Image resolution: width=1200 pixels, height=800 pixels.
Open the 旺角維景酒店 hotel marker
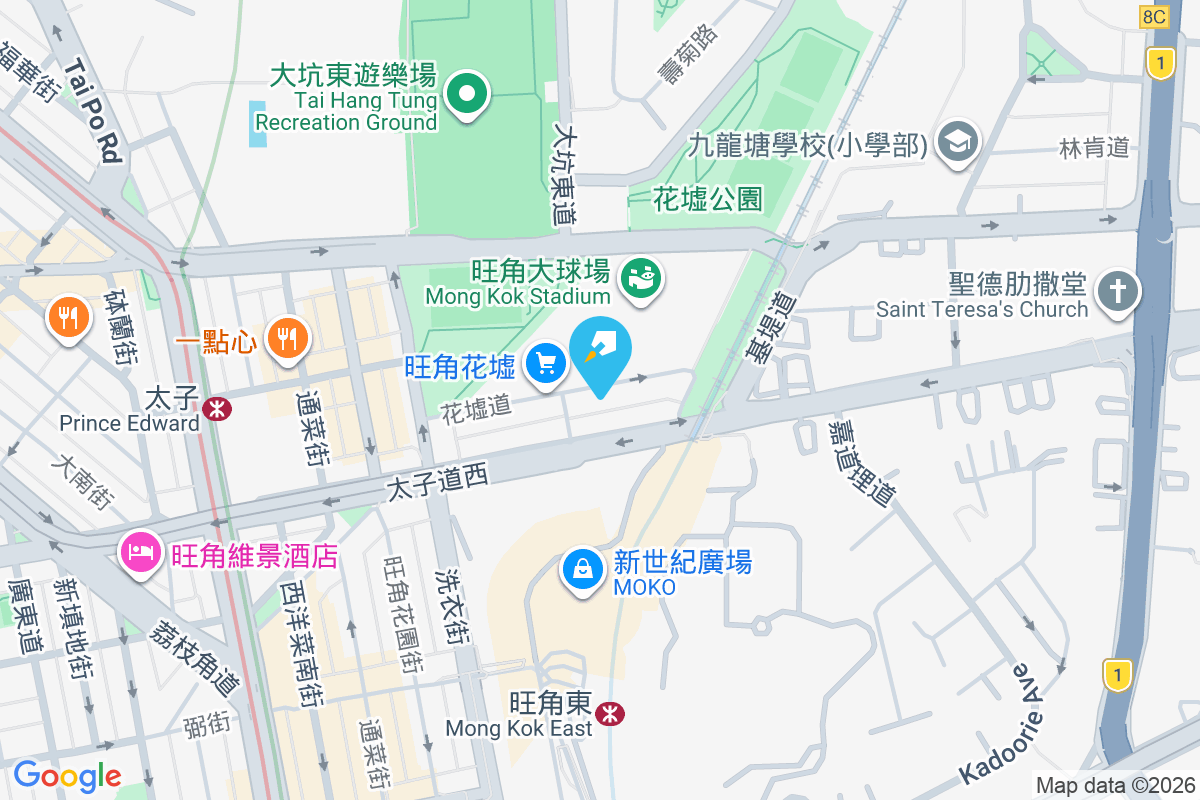pyautogui.click(x=141, y=552)
